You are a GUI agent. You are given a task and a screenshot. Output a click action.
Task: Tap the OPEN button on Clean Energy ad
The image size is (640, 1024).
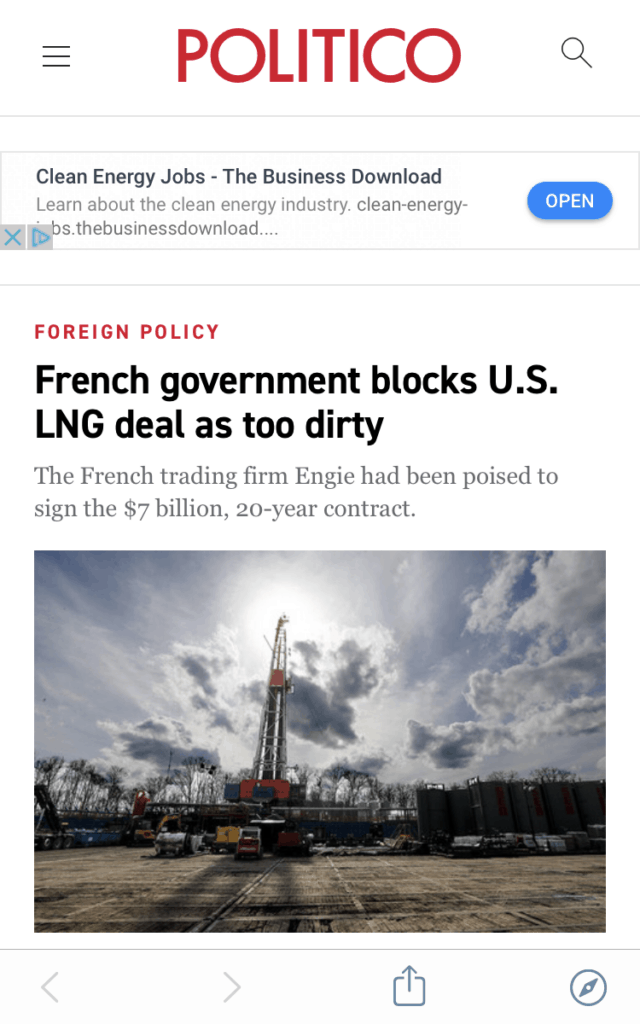point(569,201)
